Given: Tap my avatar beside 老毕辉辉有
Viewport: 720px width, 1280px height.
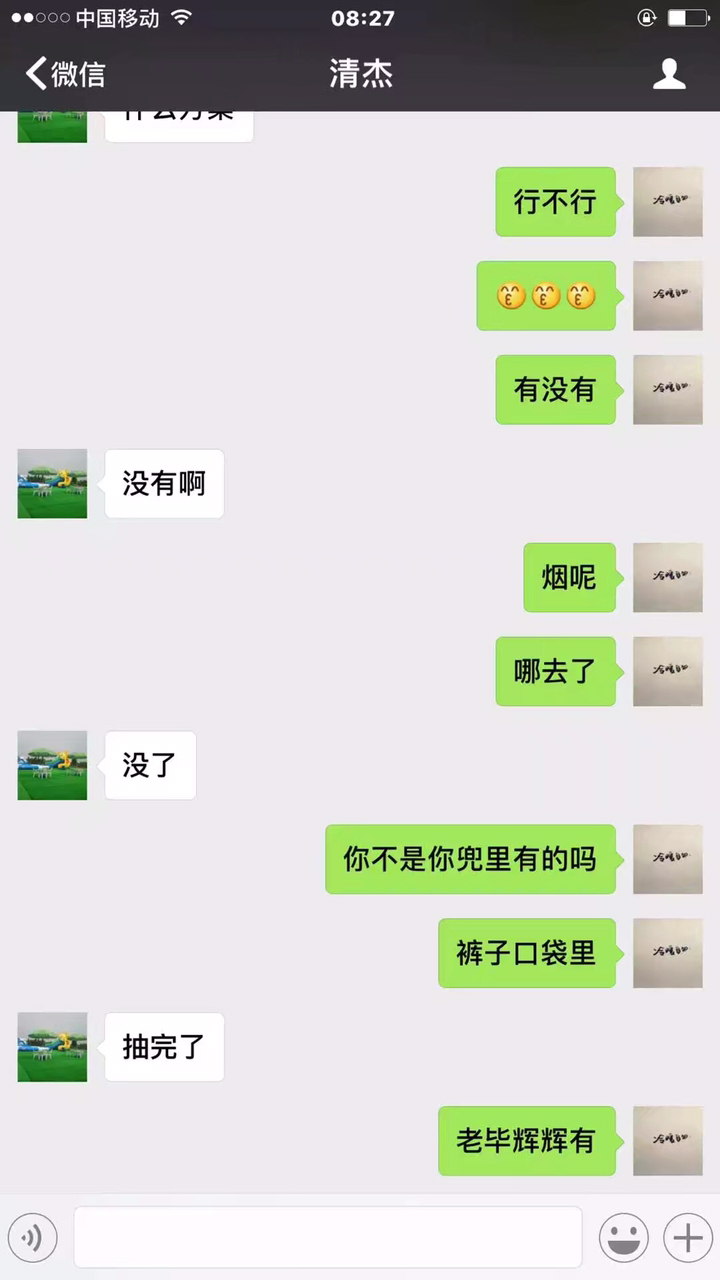Looking at the screenshot, I should (667, 1140).
